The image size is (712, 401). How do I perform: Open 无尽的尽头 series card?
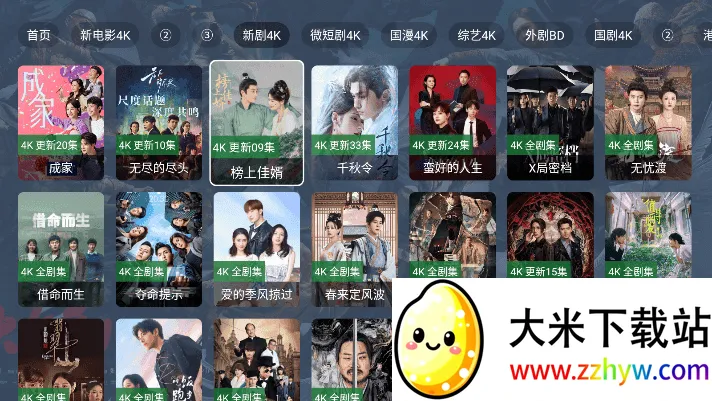pos(159,120)
